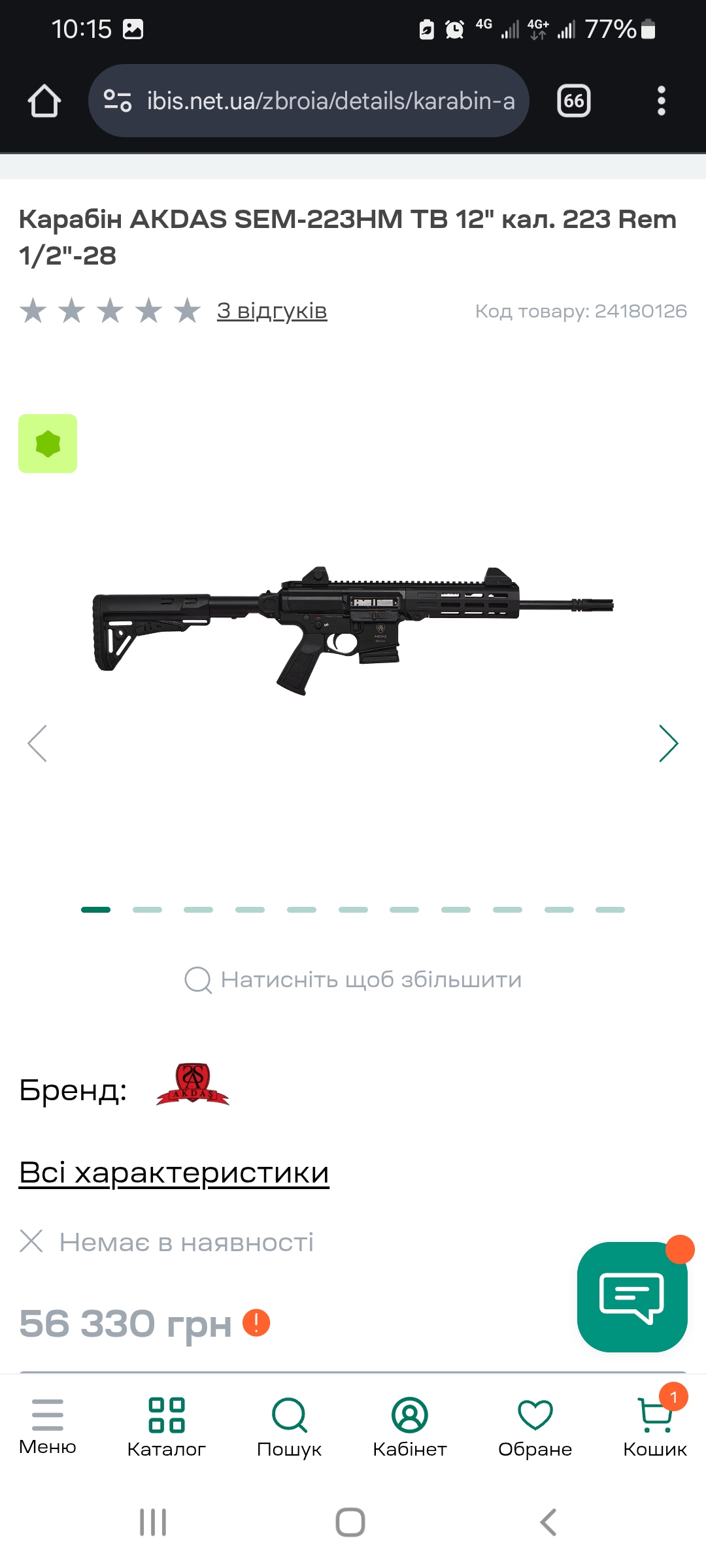Open the live chat support button
Image resolution: width=706 pixels, height=1568 pixels.
pyautogui.click(x=632, y=1297)
